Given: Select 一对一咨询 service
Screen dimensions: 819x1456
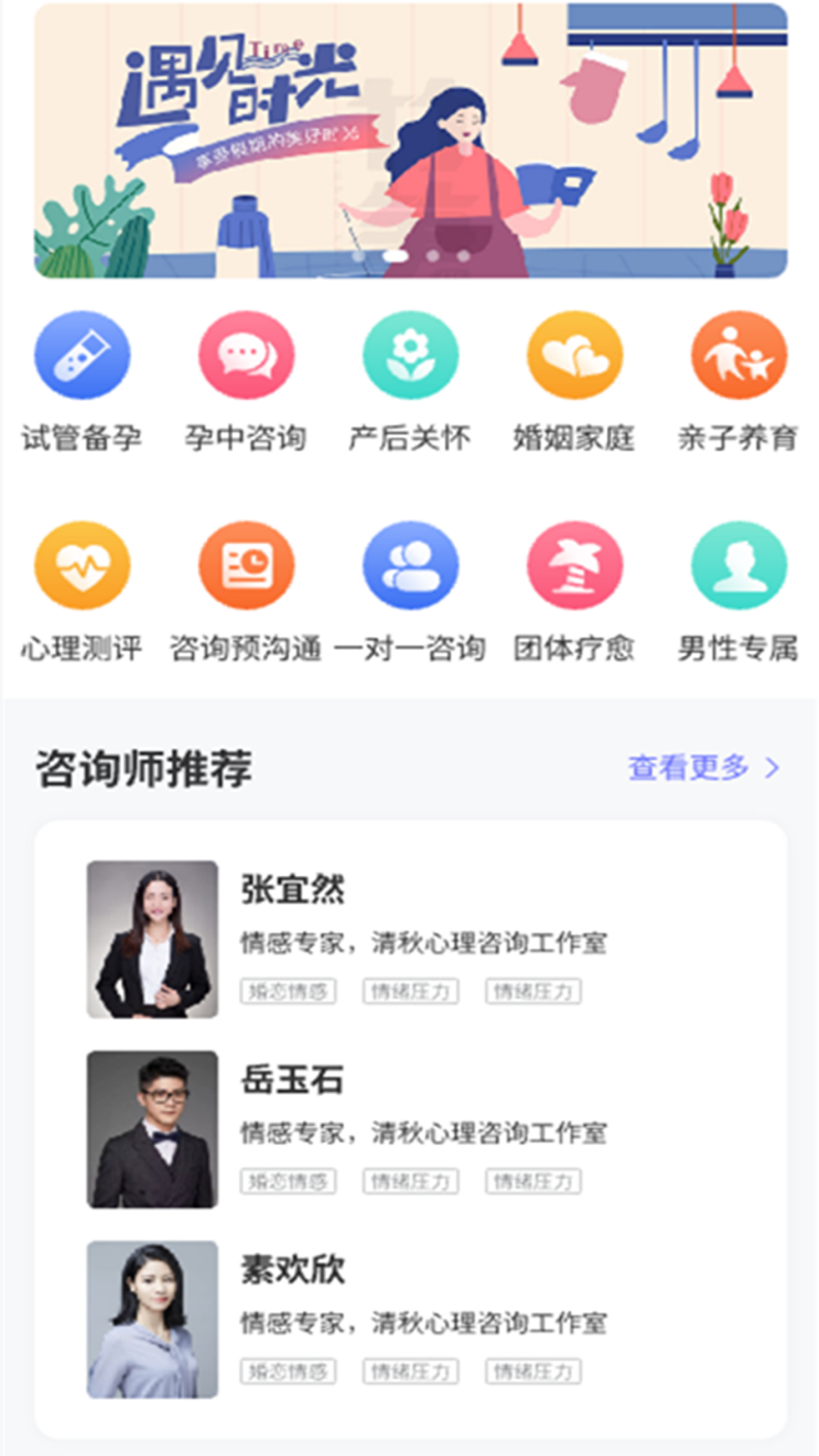Looking at the screenshot, I should pyautogui.click(x=410, y=565).
